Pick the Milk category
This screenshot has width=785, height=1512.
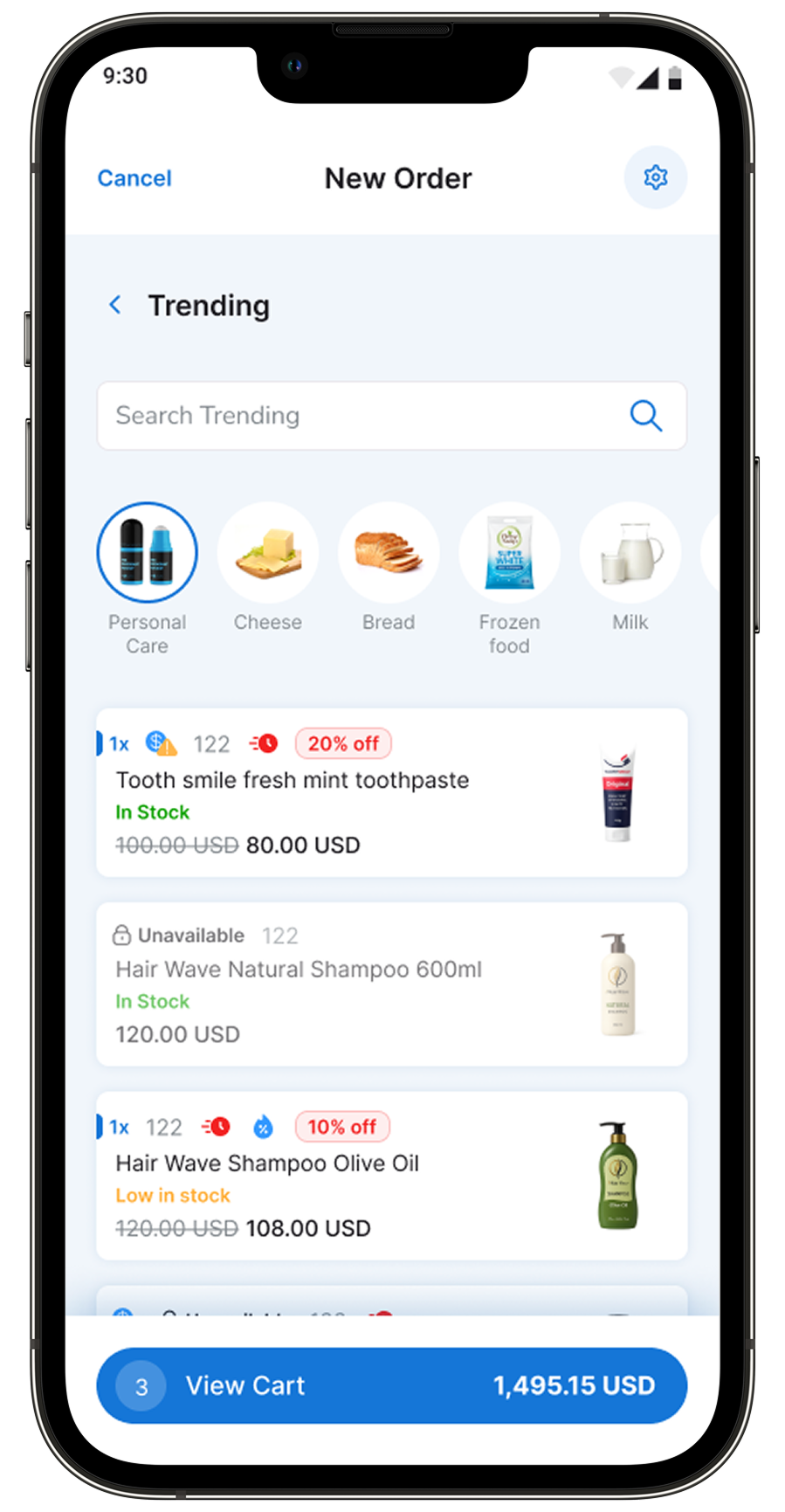[630, 553]
